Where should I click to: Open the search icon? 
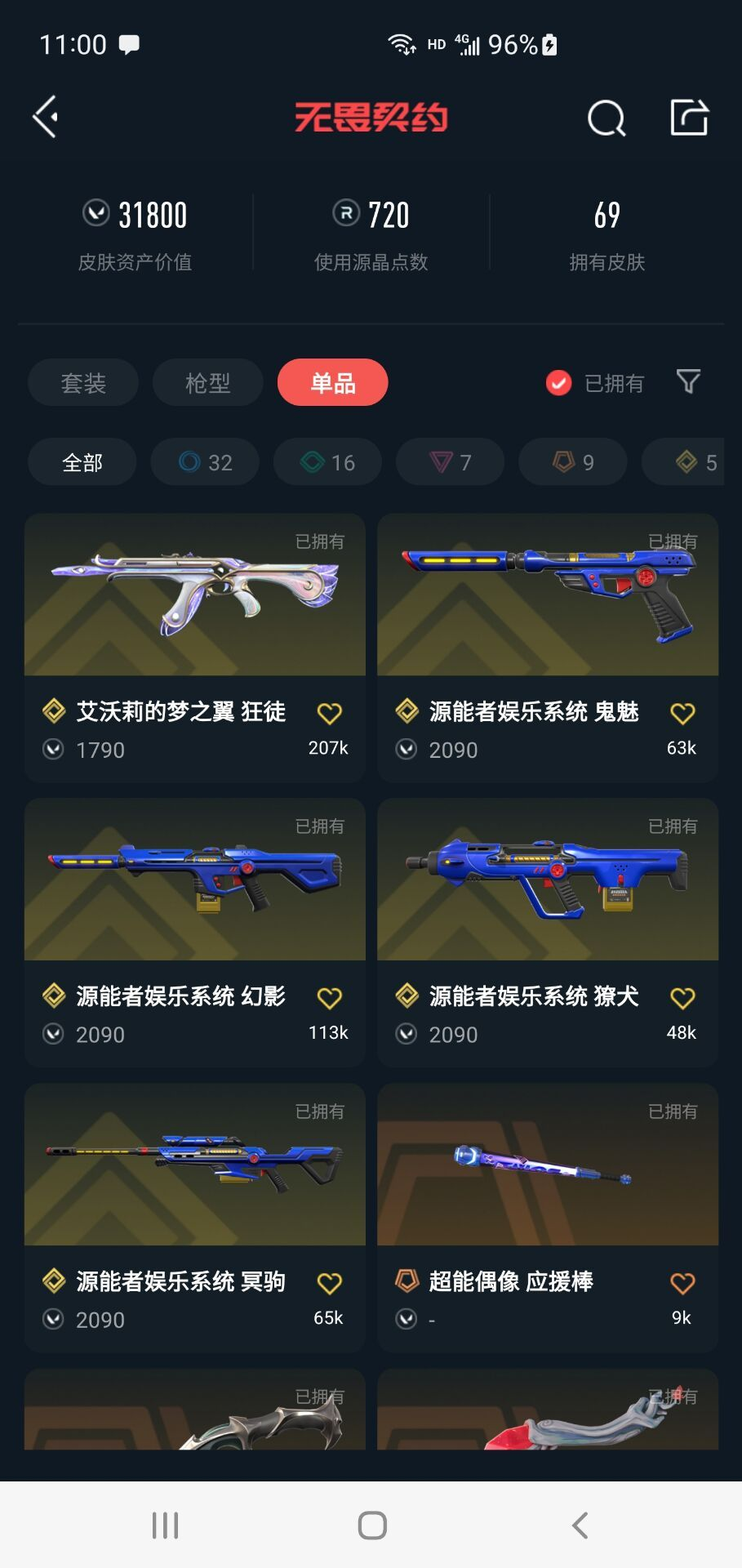[x=606, y=118]
